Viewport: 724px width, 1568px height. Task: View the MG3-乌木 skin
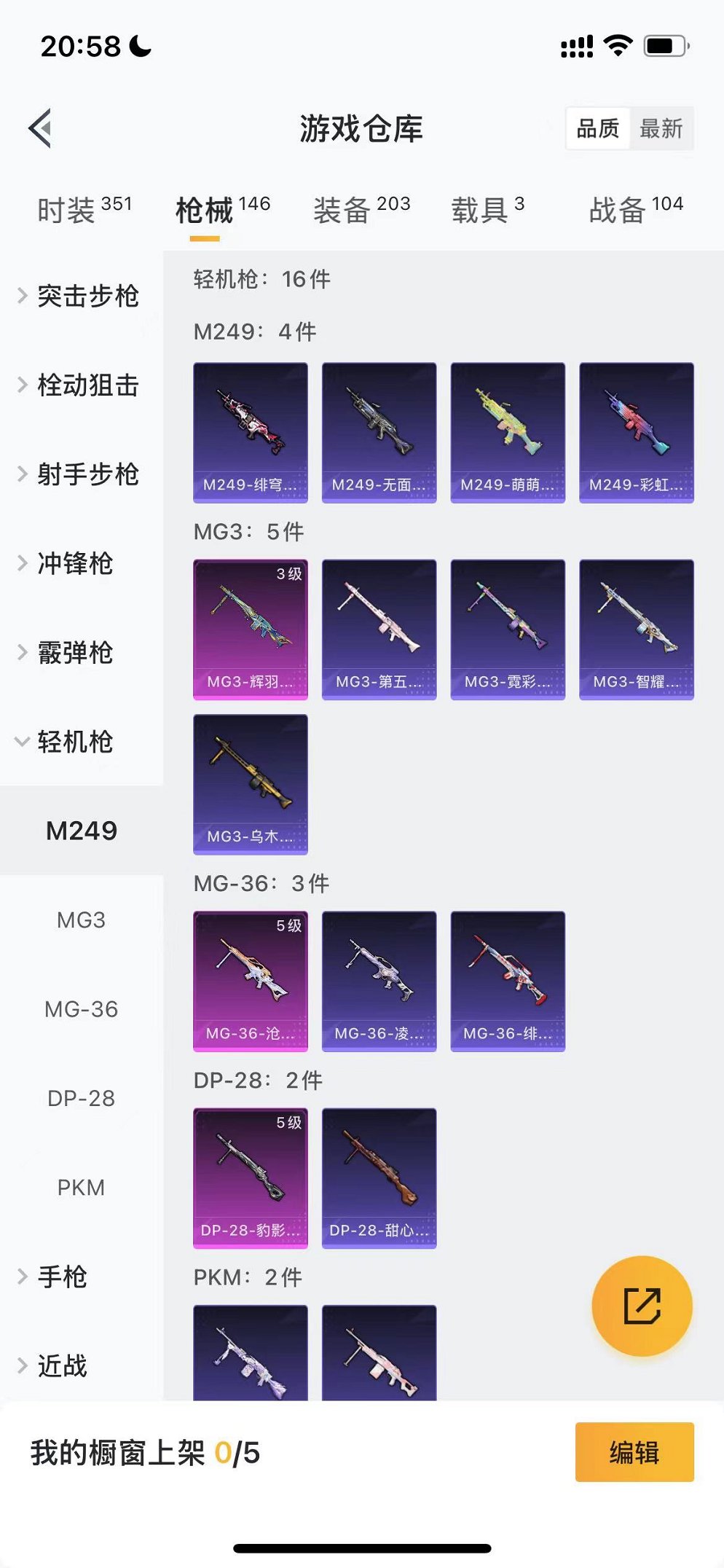[250, 784]
